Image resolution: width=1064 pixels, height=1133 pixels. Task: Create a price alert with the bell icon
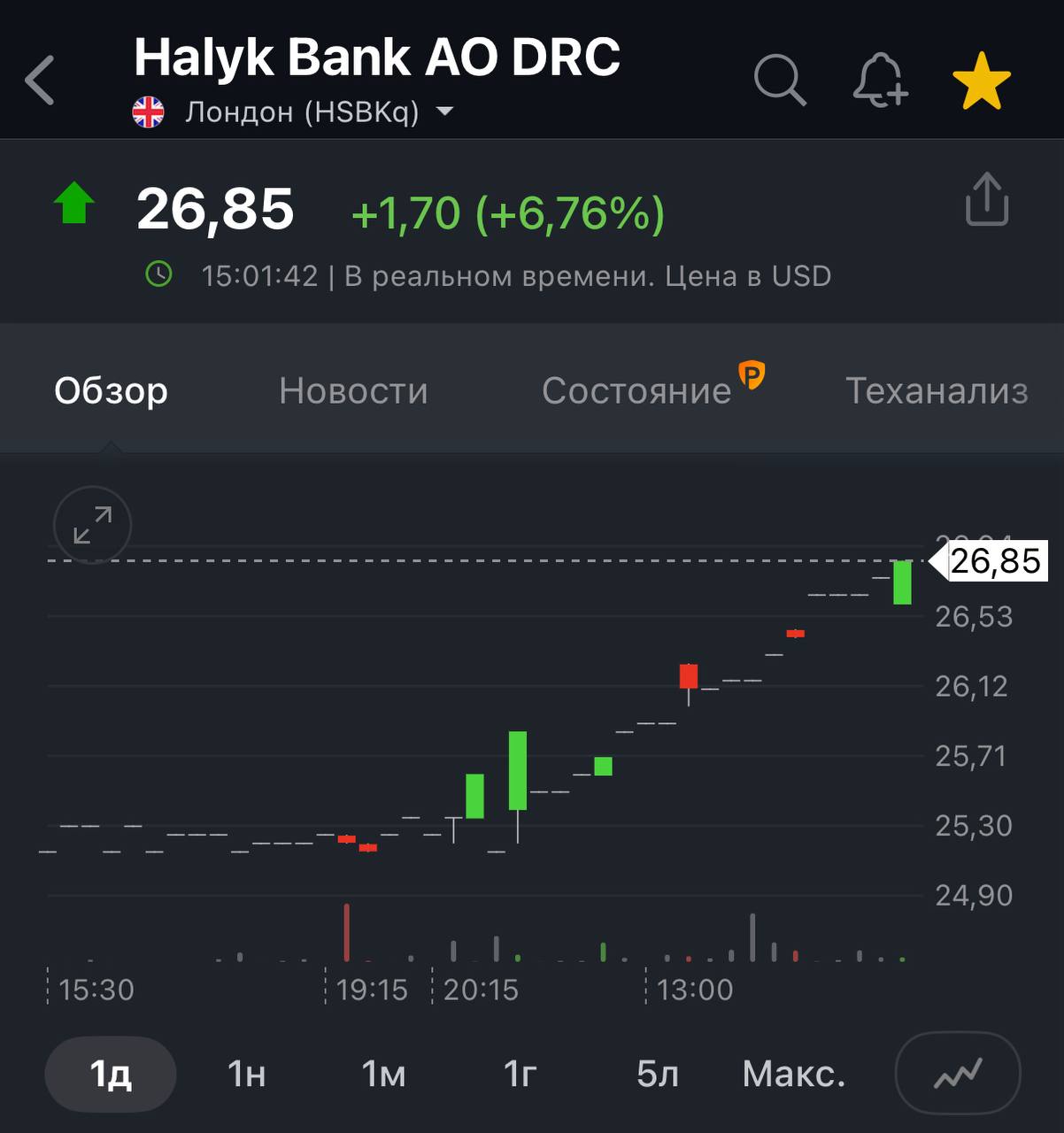(880, 80)
